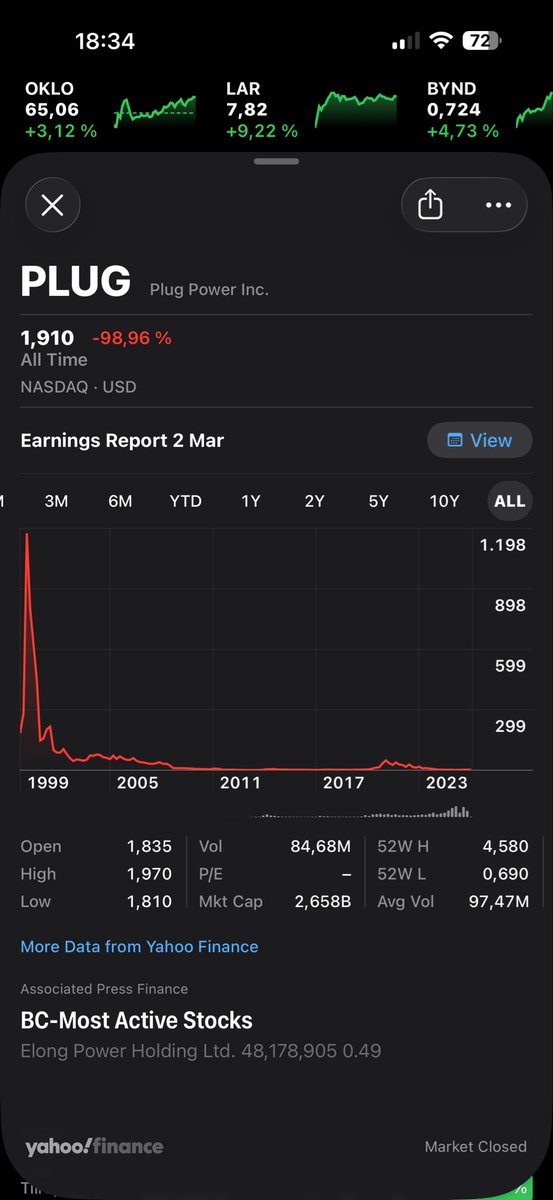
Task: Open the LAR ticker in the top strip
Action: click(312, 110)
